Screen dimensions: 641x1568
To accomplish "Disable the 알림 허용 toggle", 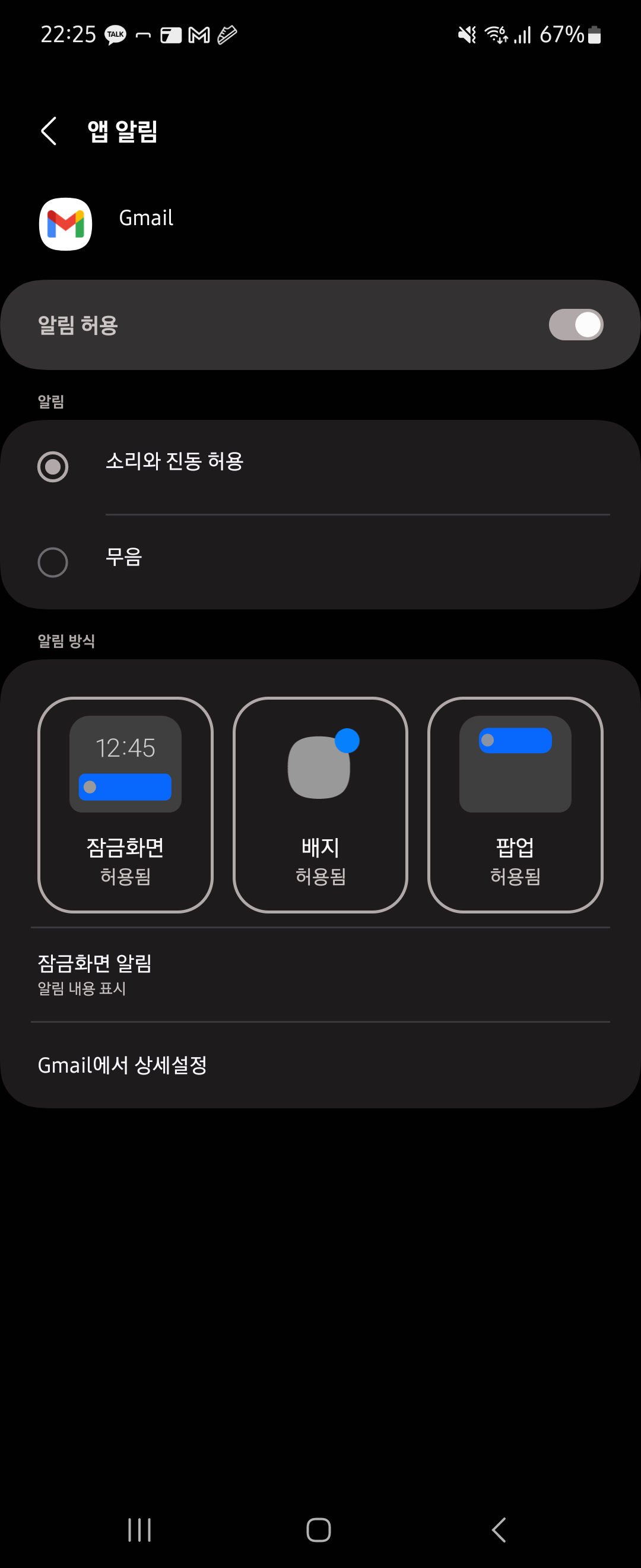I will click(574, 325).
